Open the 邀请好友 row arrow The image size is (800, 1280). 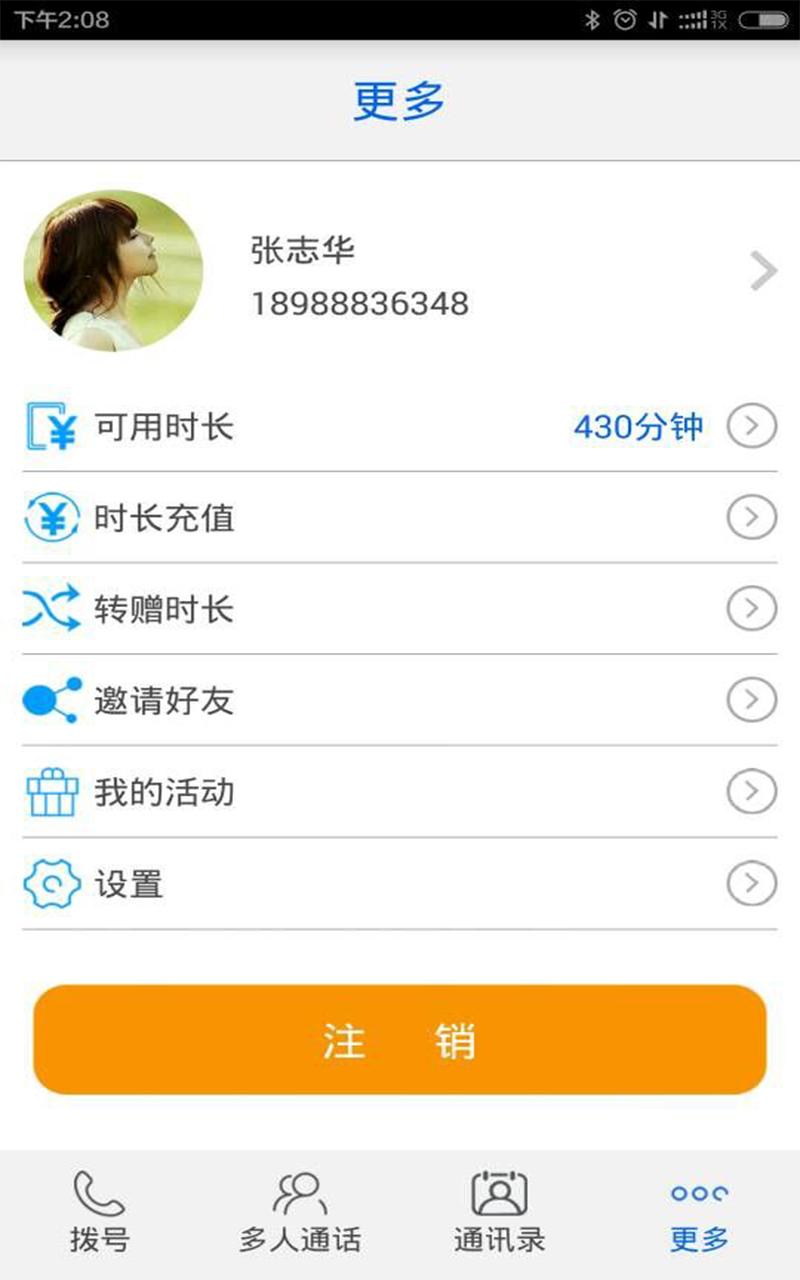(x=751, y=700)
